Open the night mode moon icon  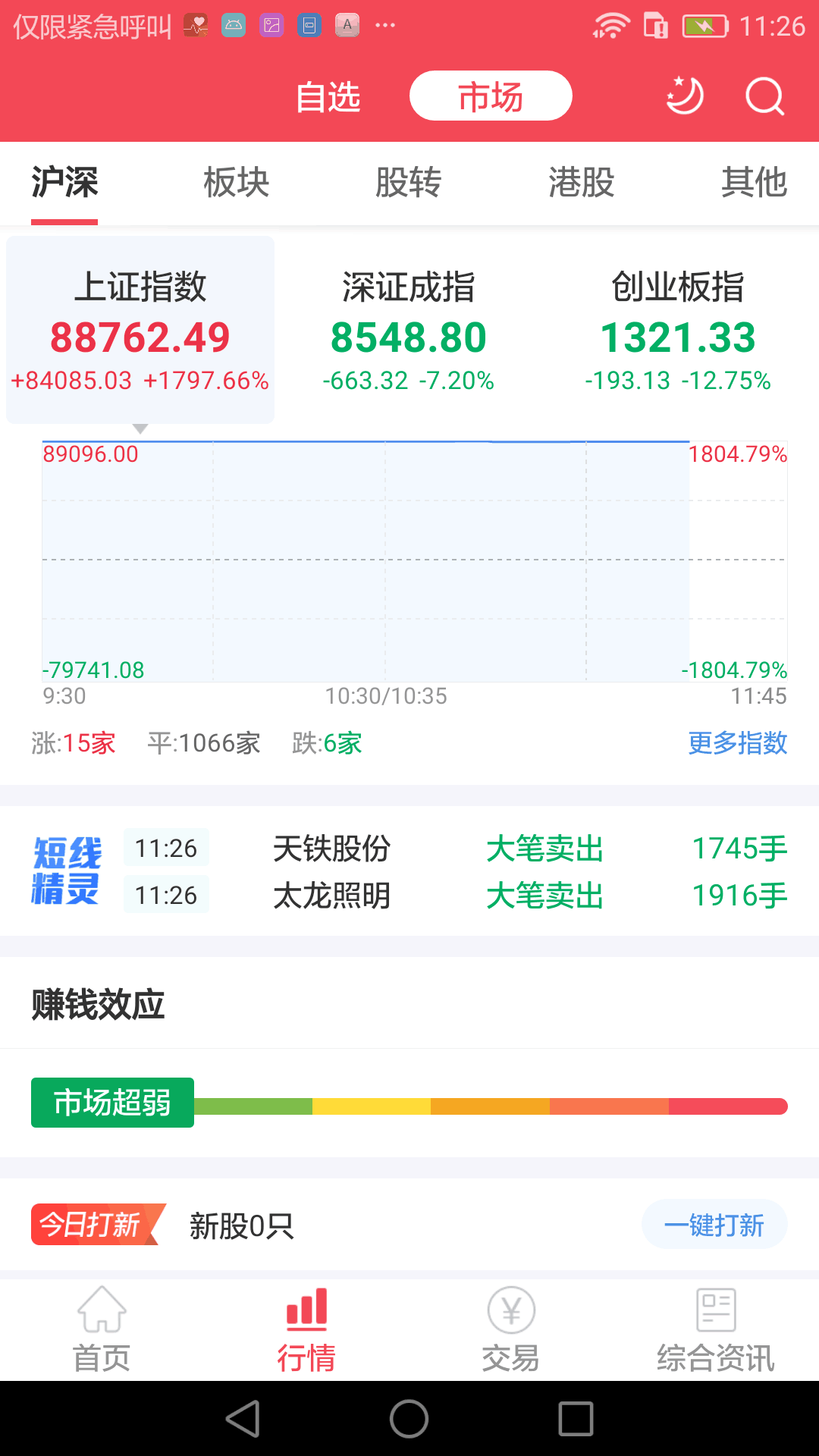click(683, 95)
